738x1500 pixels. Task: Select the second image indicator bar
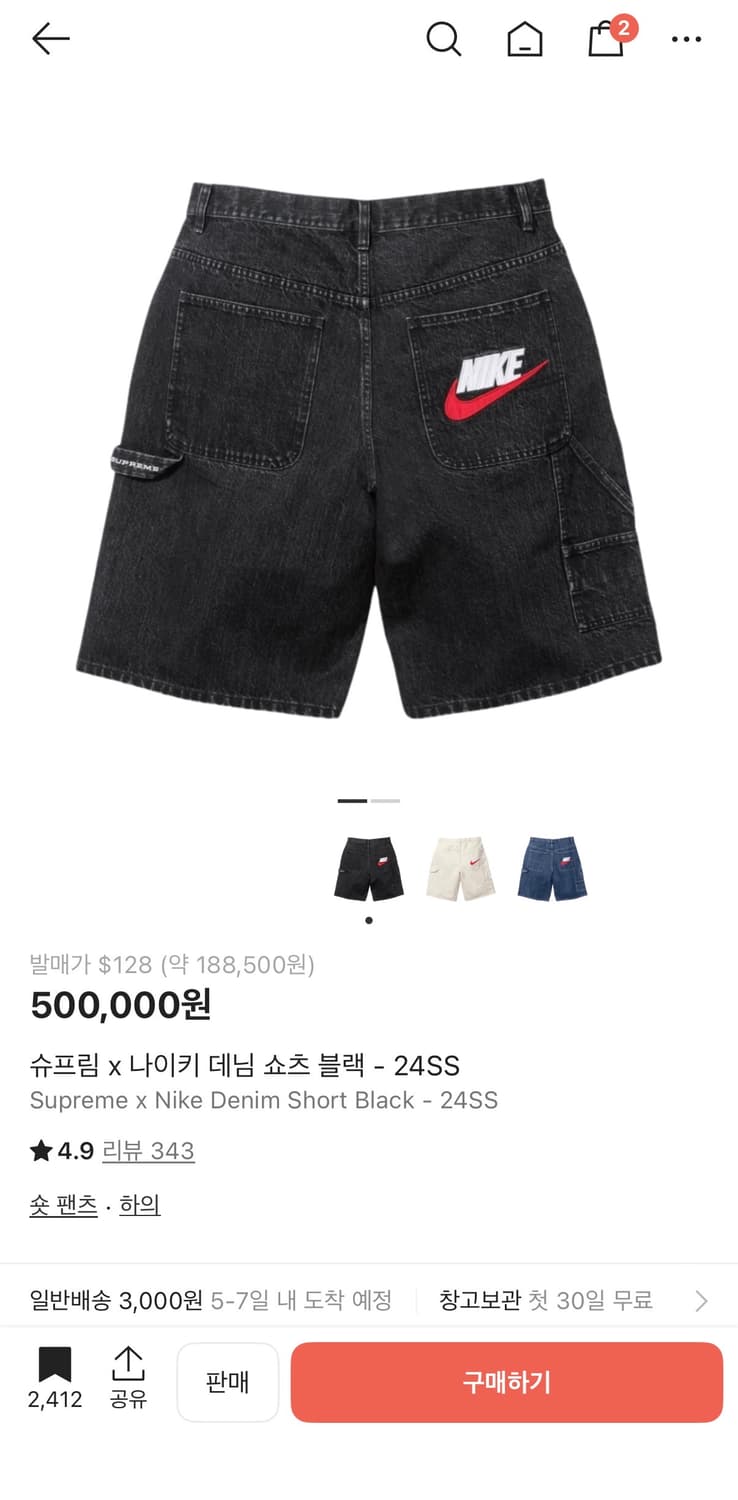[x=383, y=800]
